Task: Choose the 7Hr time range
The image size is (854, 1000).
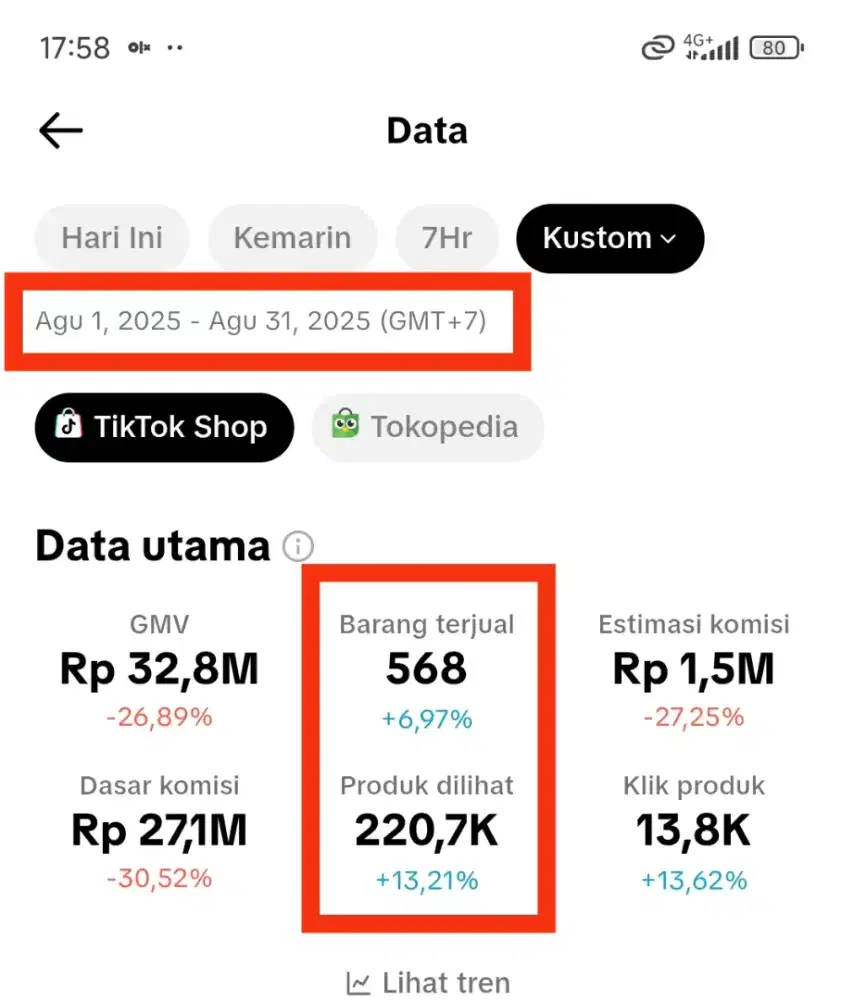Action: pyautogui.click(x=446, y=238)
